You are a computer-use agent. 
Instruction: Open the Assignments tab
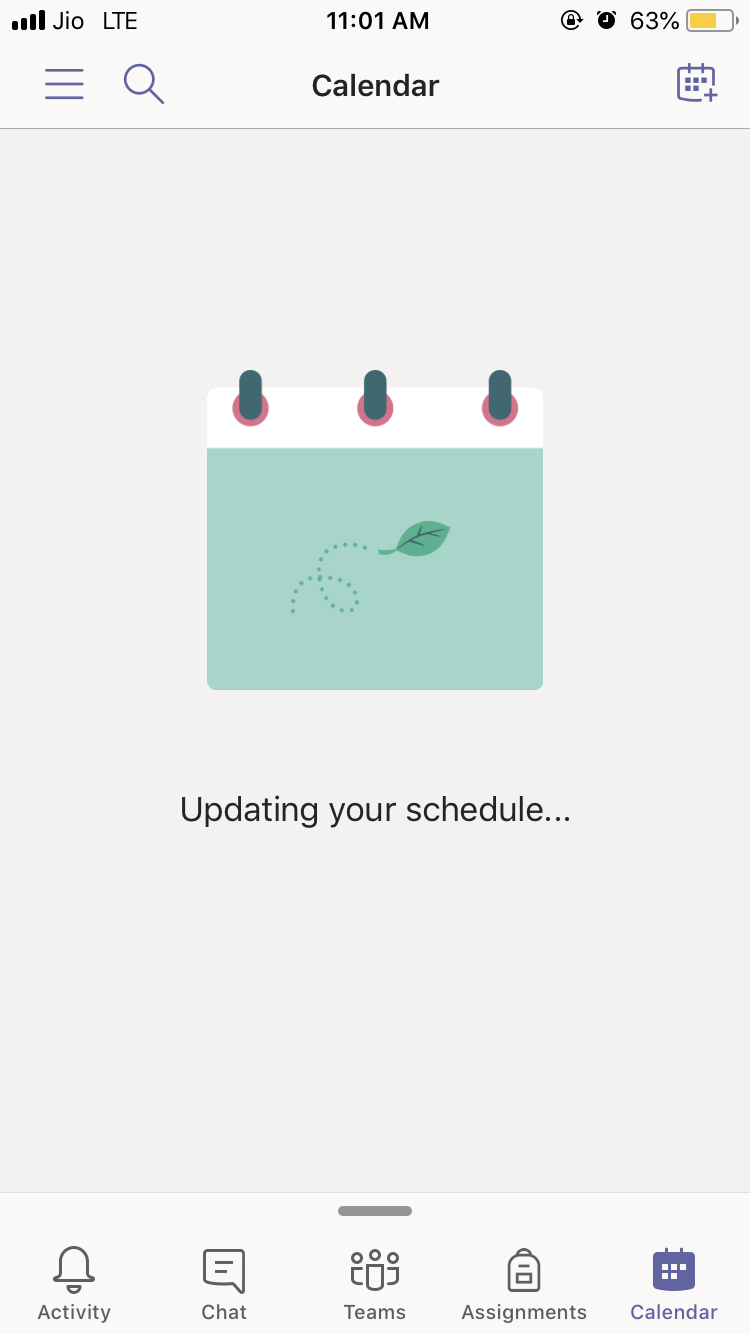pos(524,1284)
